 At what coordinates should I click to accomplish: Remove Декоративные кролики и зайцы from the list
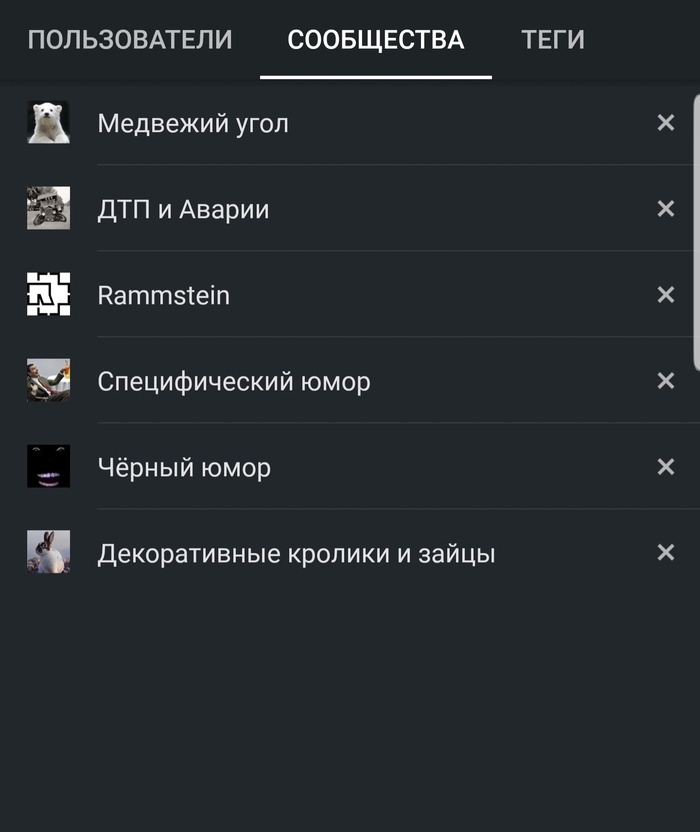coord(665,553)
